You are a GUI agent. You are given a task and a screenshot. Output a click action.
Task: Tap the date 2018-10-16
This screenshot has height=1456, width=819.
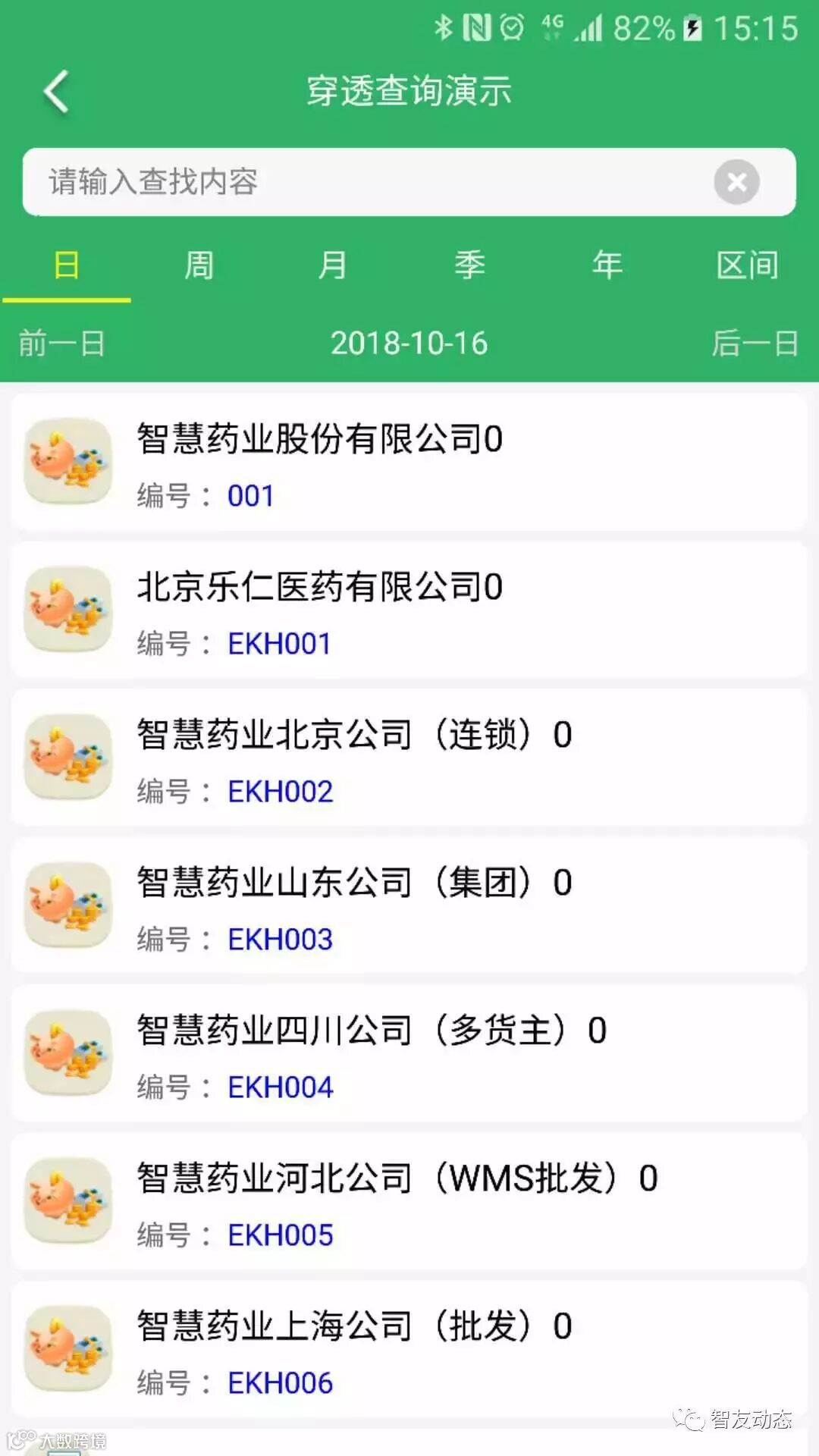coord(409,344)
